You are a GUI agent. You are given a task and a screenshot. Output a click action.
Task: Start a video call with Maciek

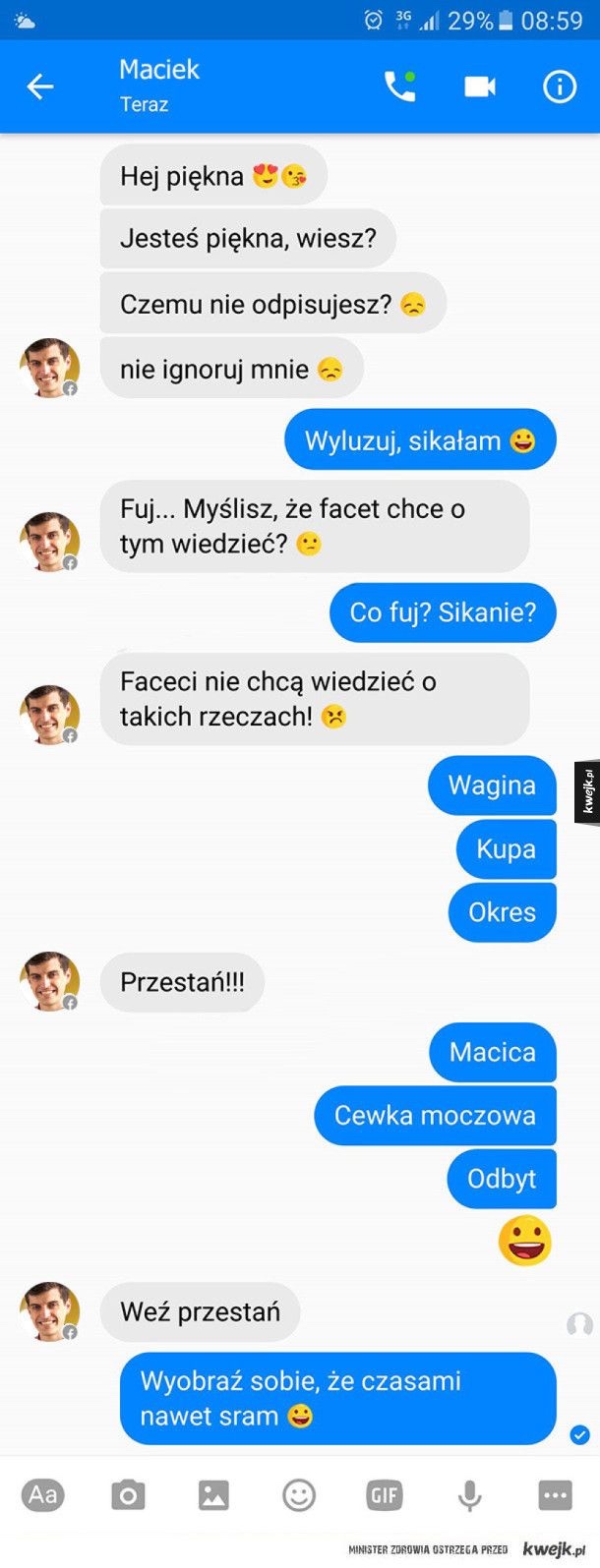point(479,87)
